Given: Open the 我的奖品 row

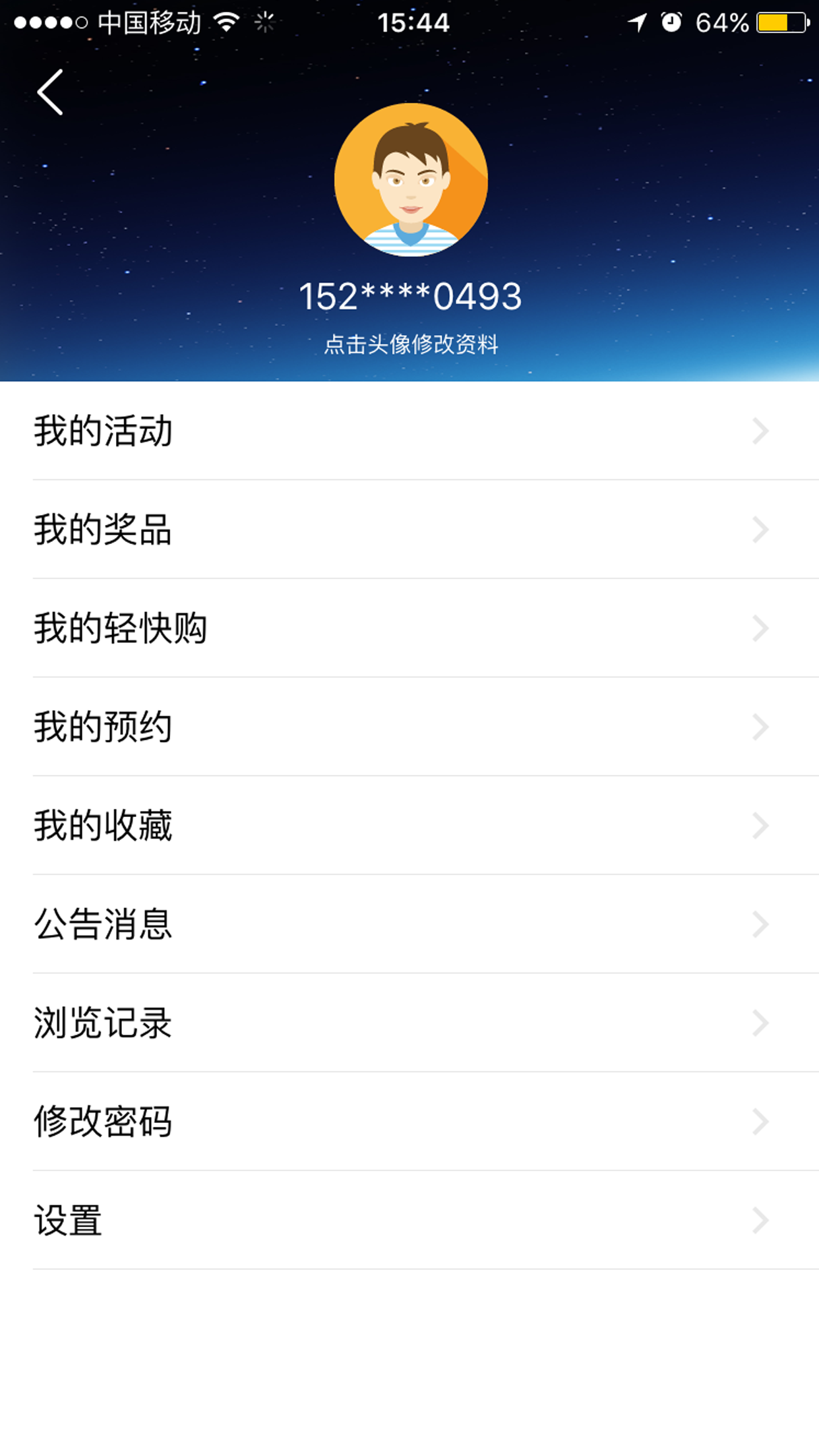Looking at the screenshot, I should pos(409,530).
